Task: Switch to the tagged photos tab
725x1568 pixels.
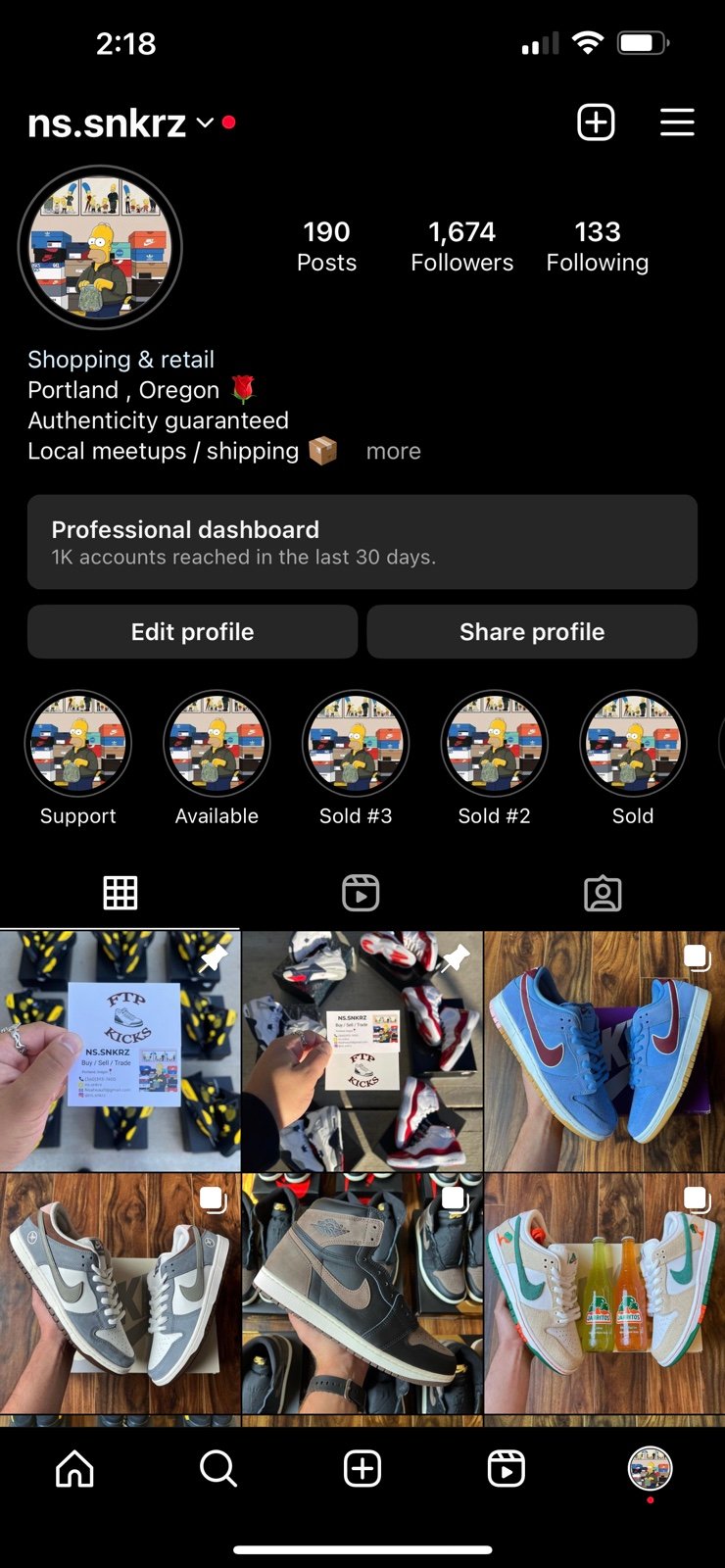Action: 603,893
